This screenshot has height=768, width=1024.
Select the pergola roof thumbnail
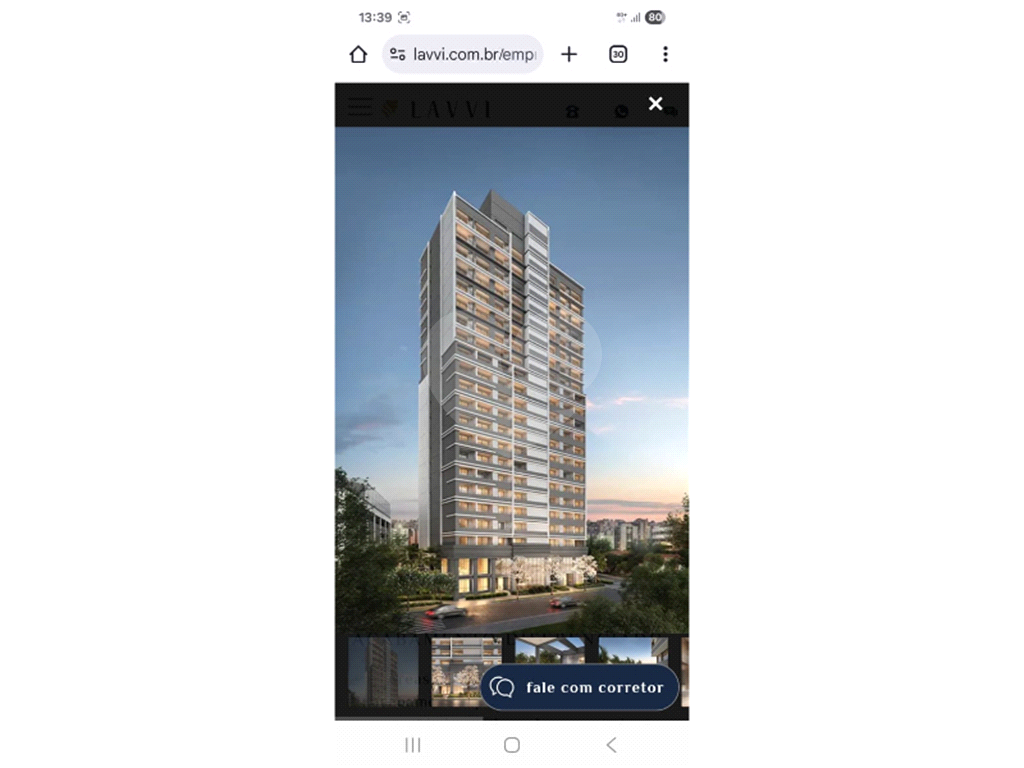(550, 650)
